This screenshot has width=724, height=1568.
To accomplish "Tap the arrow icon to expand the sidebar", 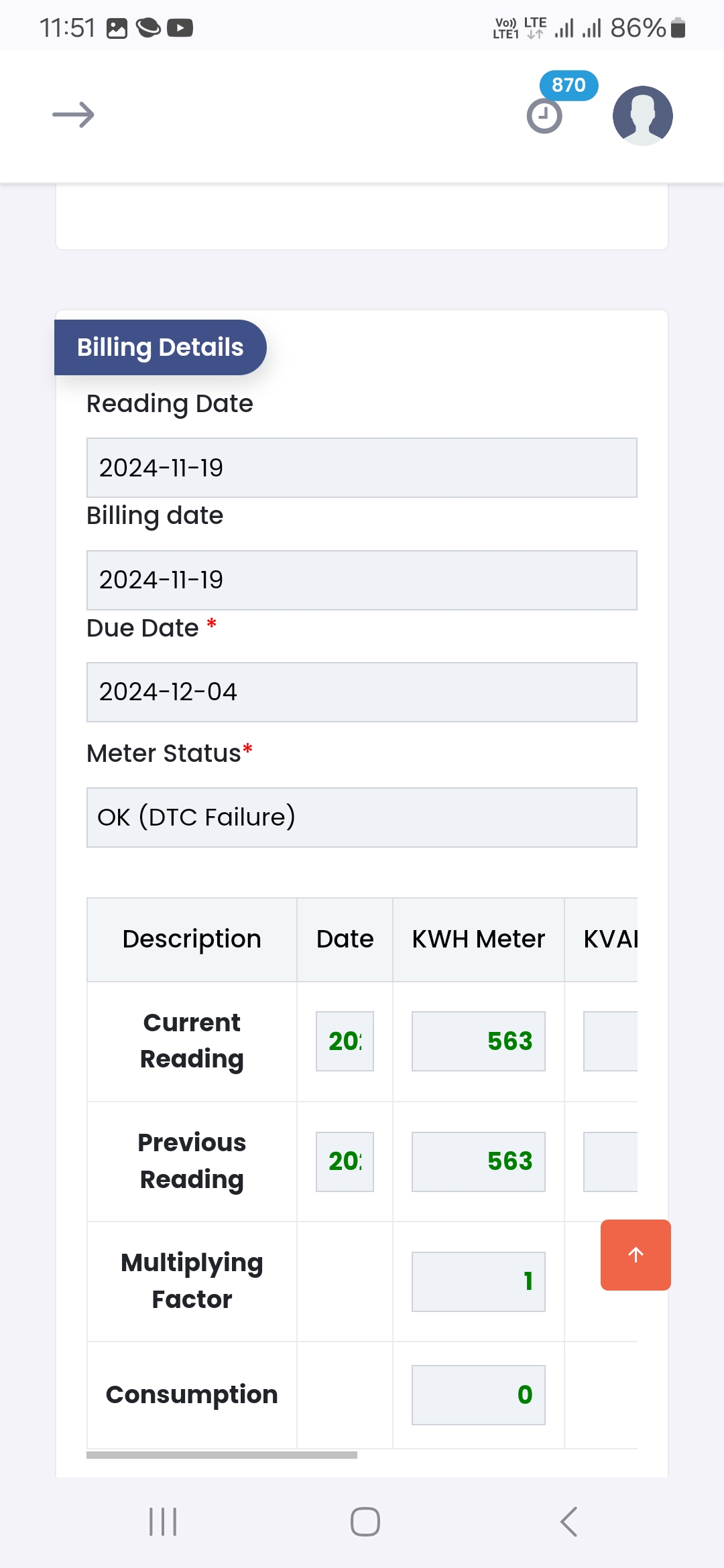I will point(73,115).
